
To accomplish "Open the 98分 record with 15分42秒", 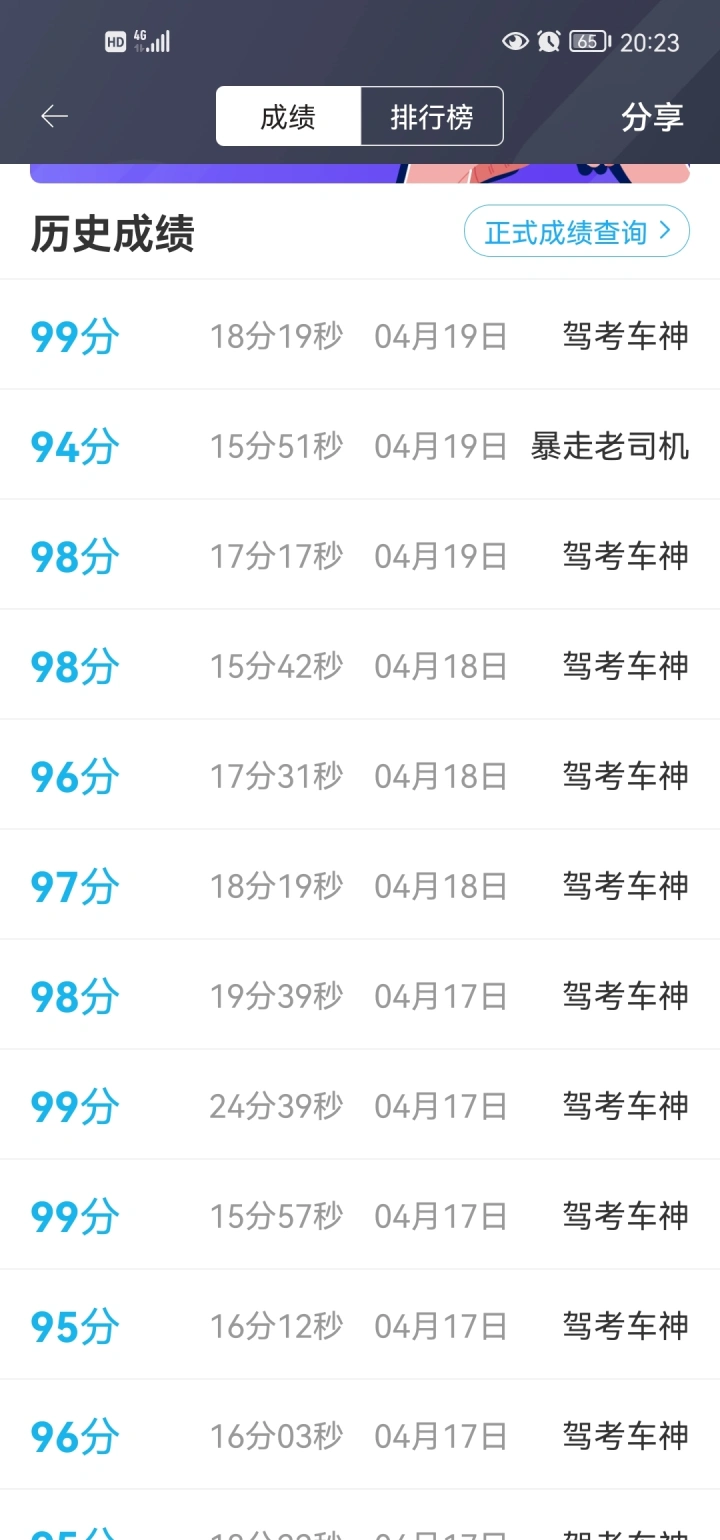I will point(360,665).
